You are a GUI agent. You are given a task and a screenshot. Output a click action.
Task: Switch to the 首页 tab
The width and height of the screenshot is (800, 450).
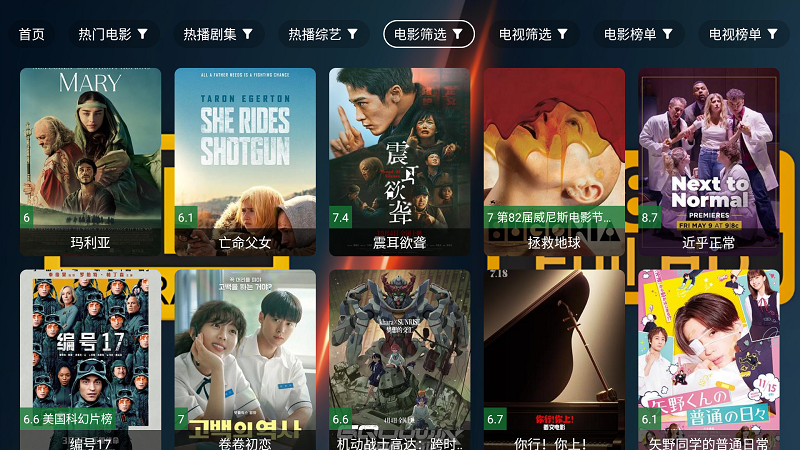(x=32, y=34)
